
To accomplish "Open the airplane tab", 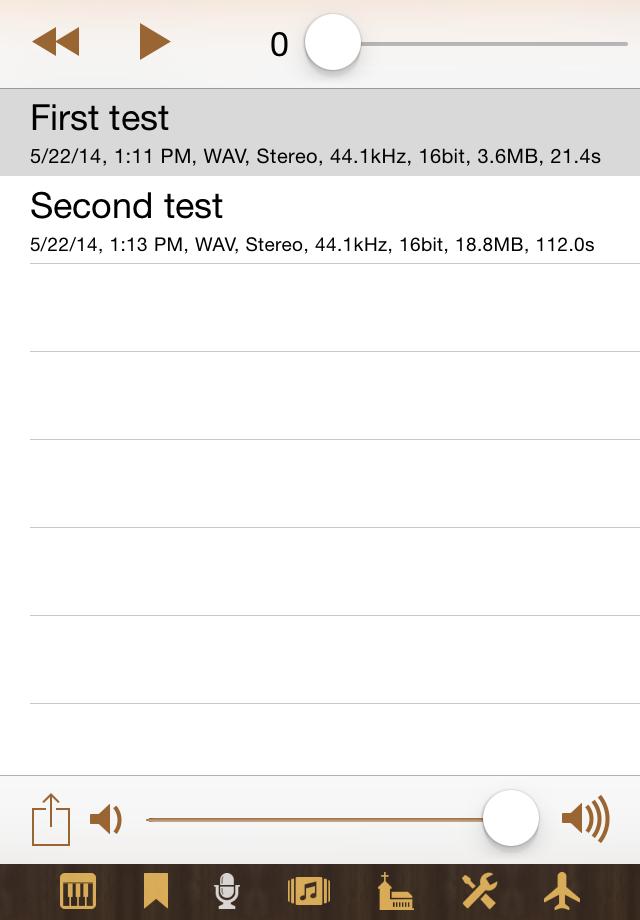I will tap(562, 891).
